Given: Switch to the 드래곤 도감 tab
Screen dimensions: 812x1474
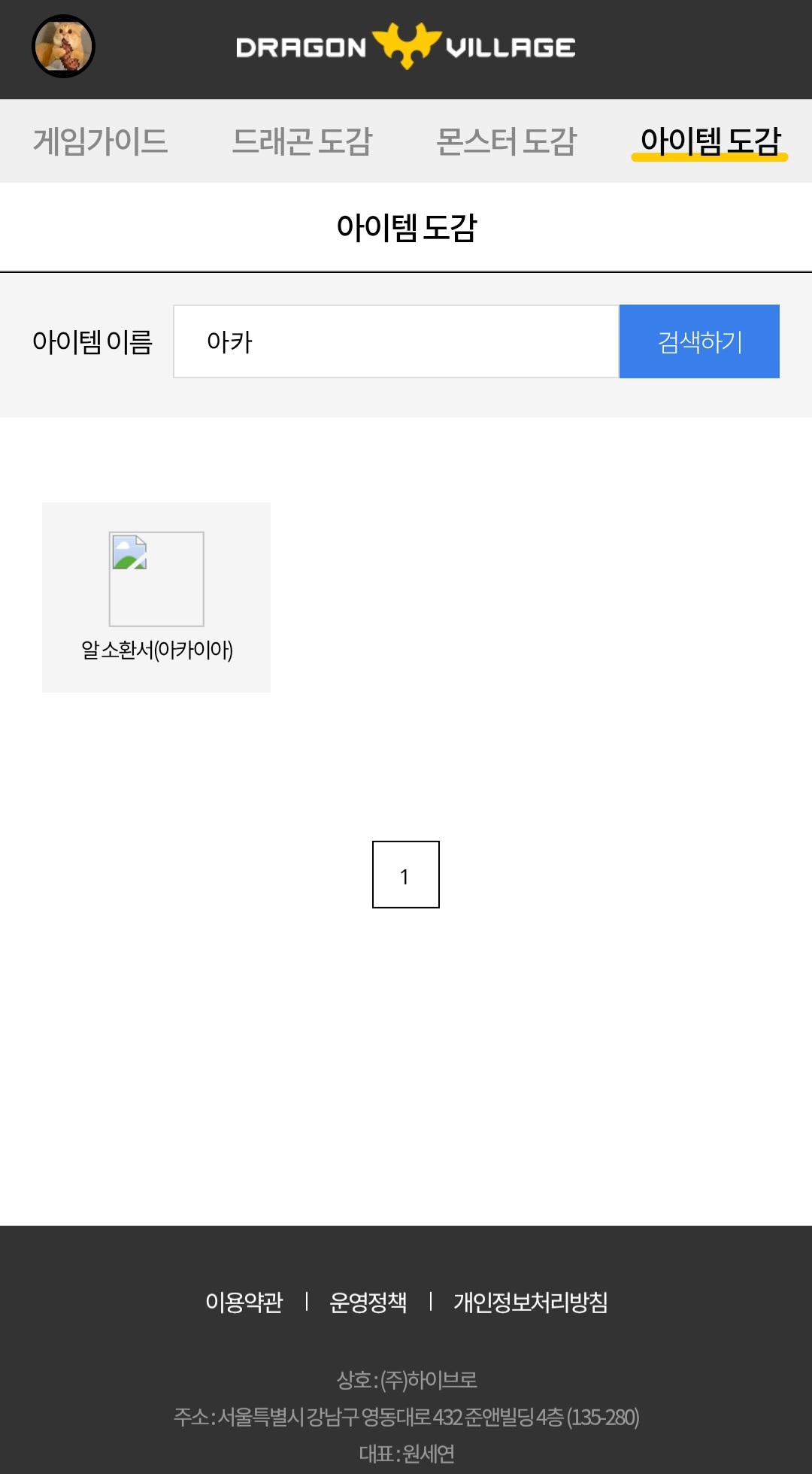Looking at the screenshot, I should (301, 141).
